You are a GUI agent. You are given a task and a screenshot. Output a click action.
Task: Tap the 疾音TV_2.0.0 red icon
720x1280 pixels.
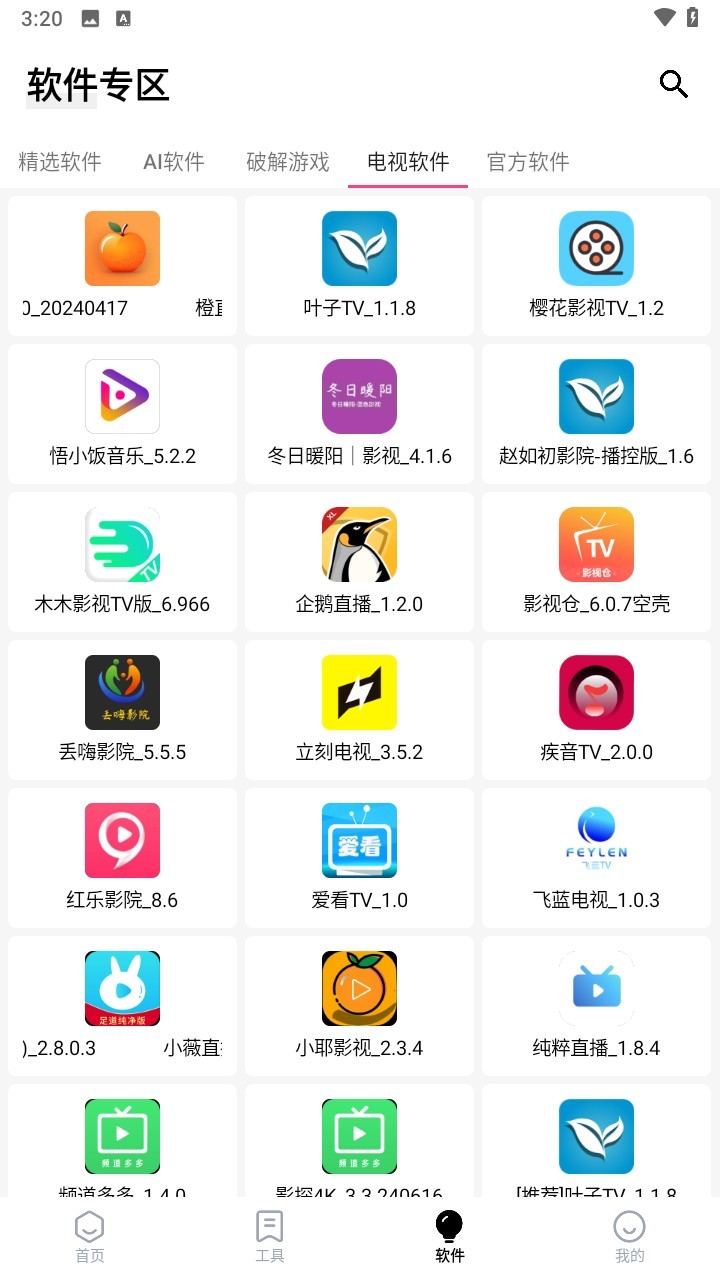(x=596, y=692)
